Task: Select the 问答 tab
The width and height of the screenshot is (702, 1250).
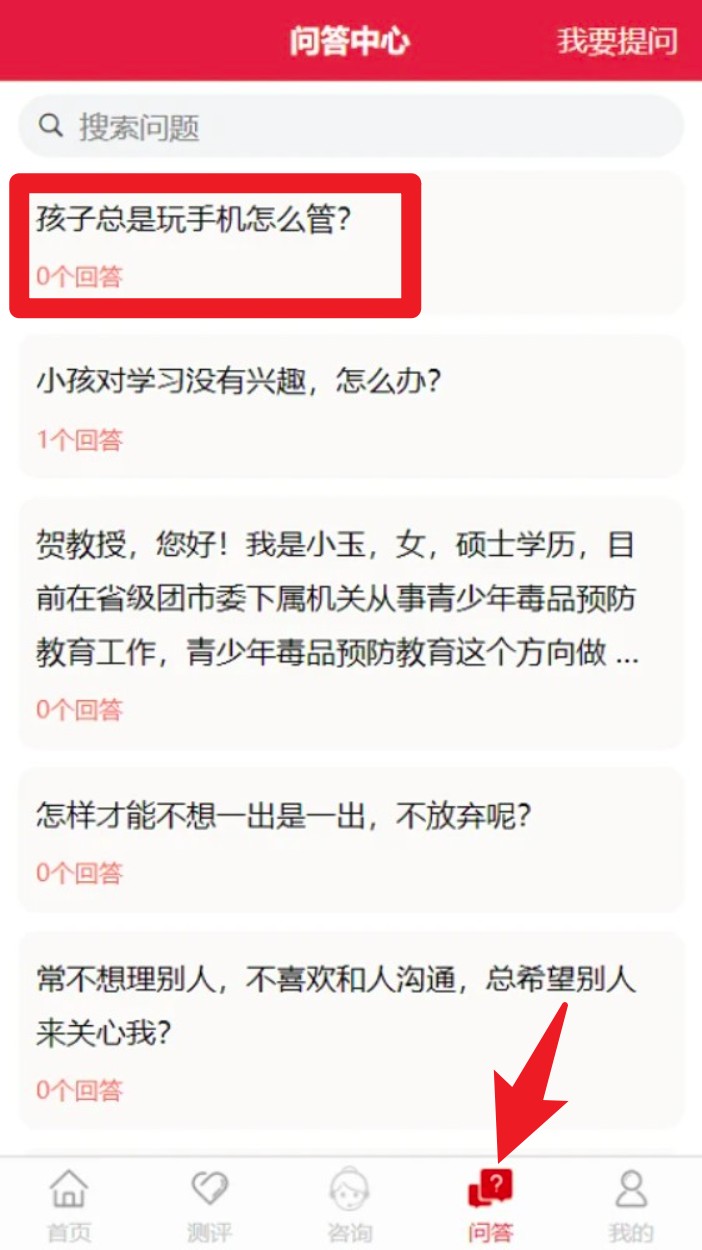Action: (490, 1203)
